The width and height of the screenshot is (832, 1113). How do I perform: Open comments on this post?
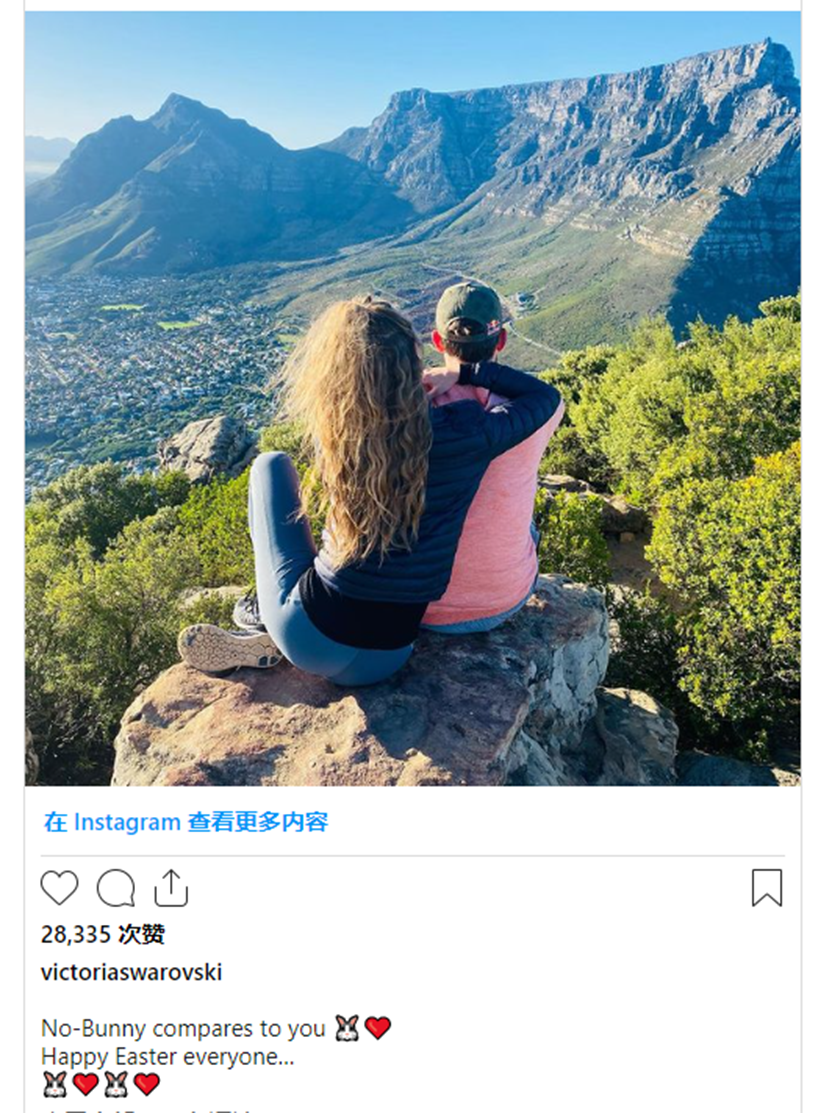[115, 888]
